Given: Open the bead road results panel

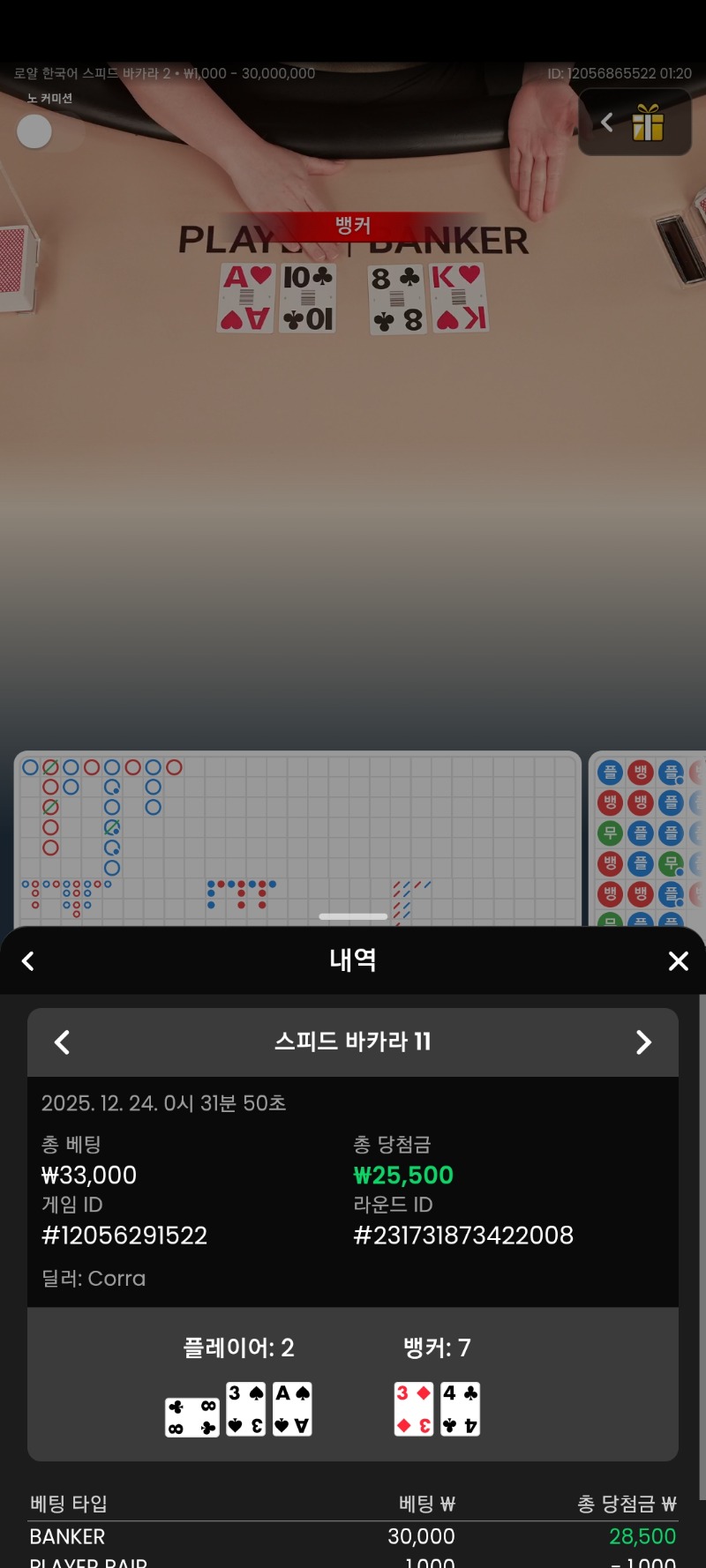Looking at the screenshot, I should pyautogui.click(x=649, y=838).
